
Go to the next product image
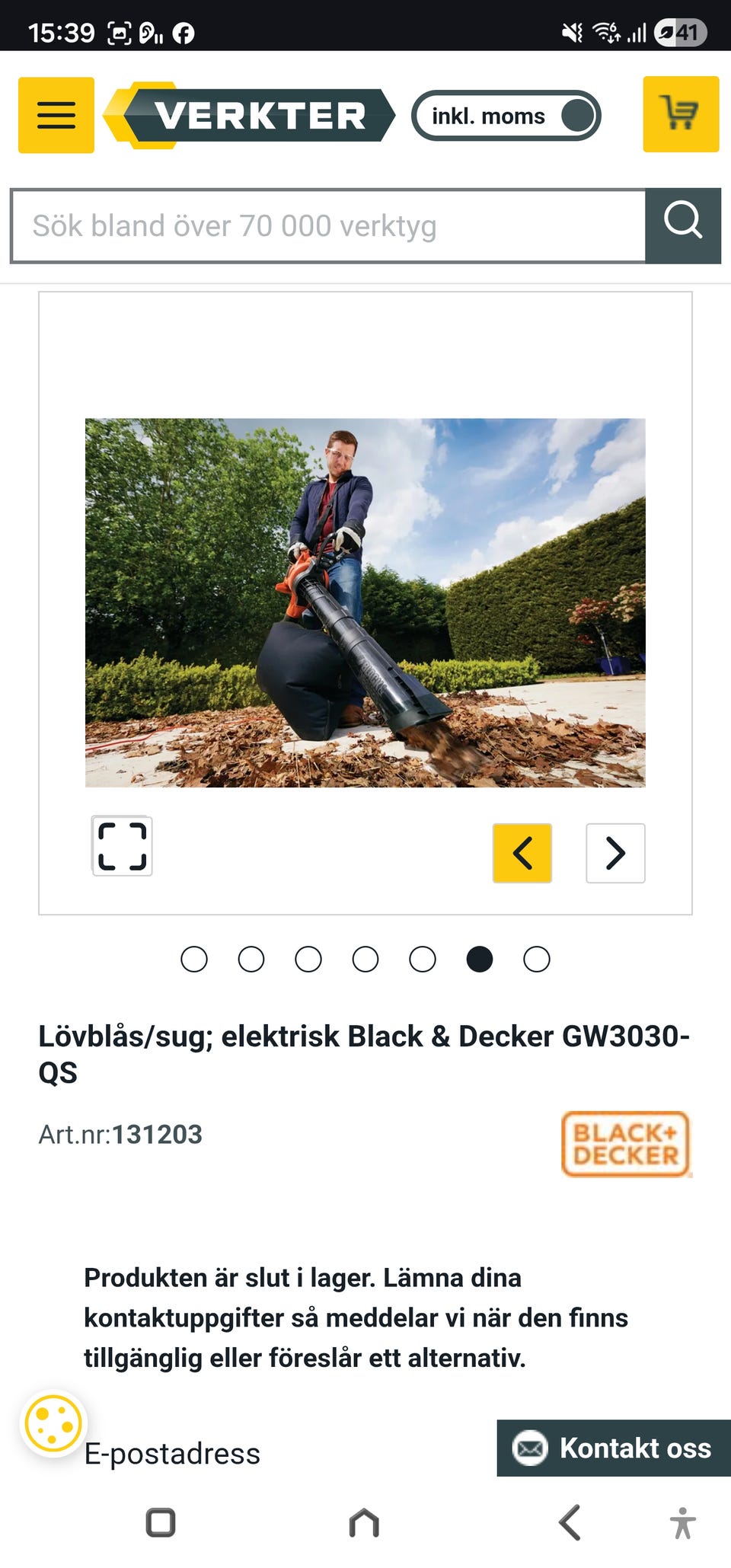click(614, 854)
